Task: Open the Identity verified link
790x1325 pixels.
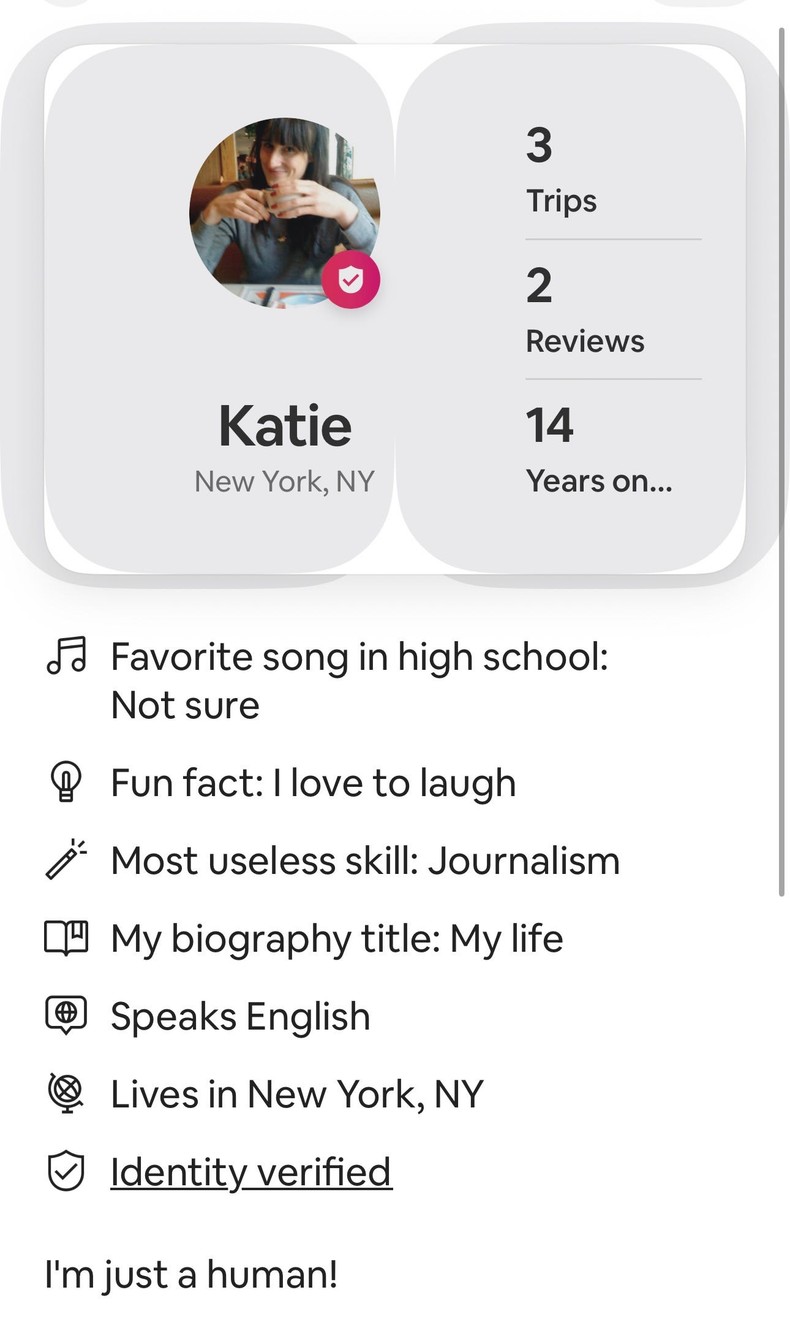Action: (251, 1171)
